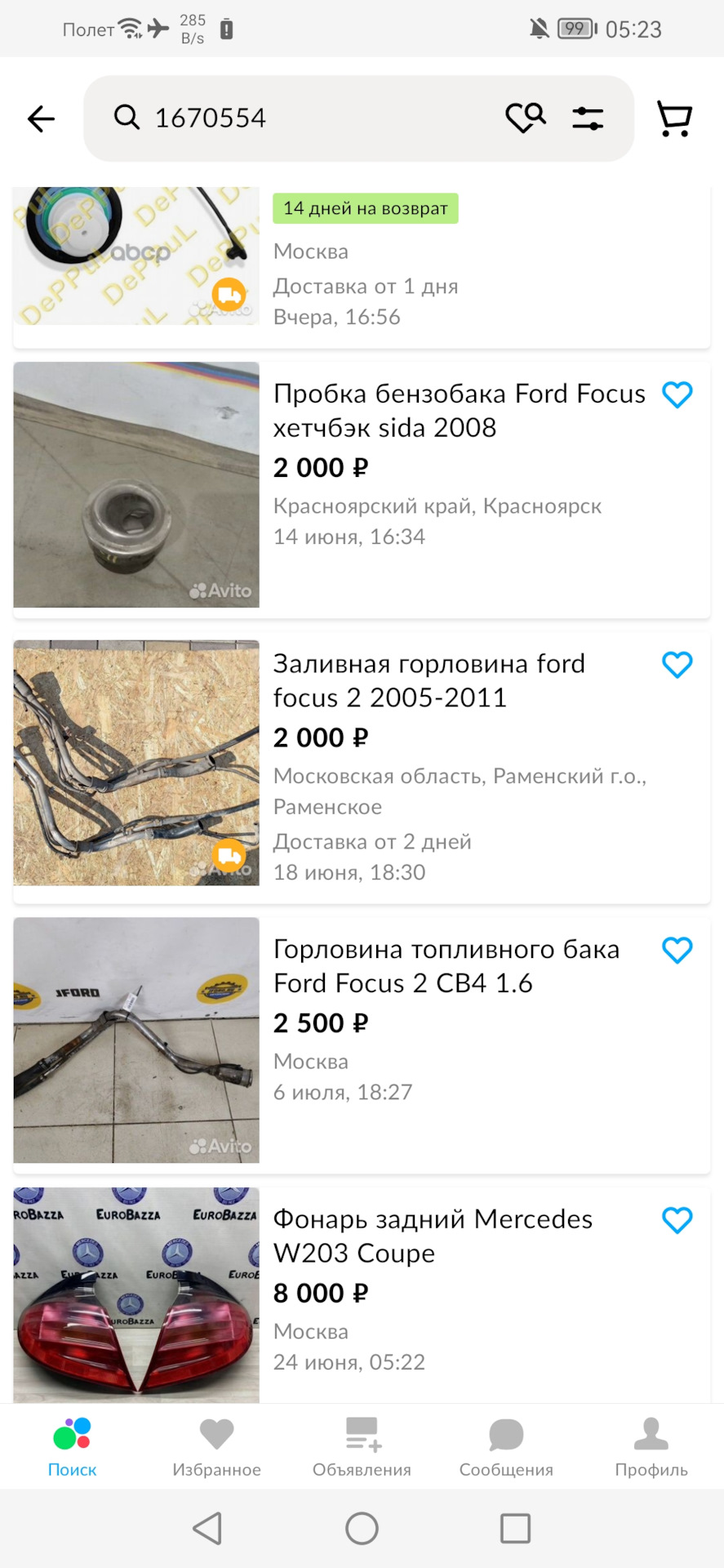Image resolution: width=724 pixels, height=1568 pixels.
Task: Tap the 14 дней на возврат badge
Action: pos(365,208)
